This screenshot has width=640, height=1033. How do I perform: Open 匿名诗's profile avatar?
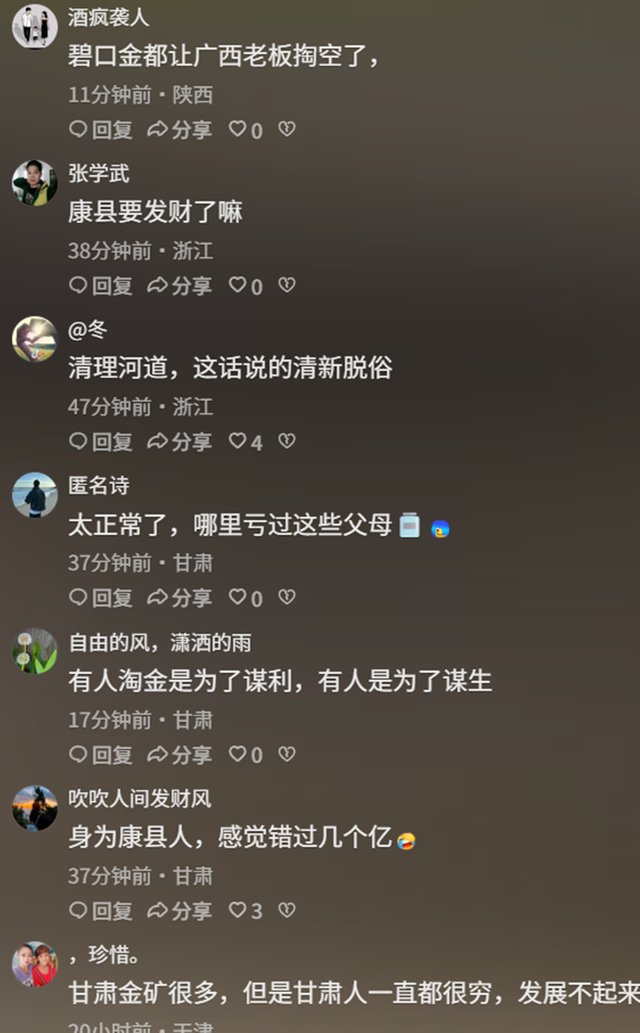pyautogui.click(x=34, y=495)
